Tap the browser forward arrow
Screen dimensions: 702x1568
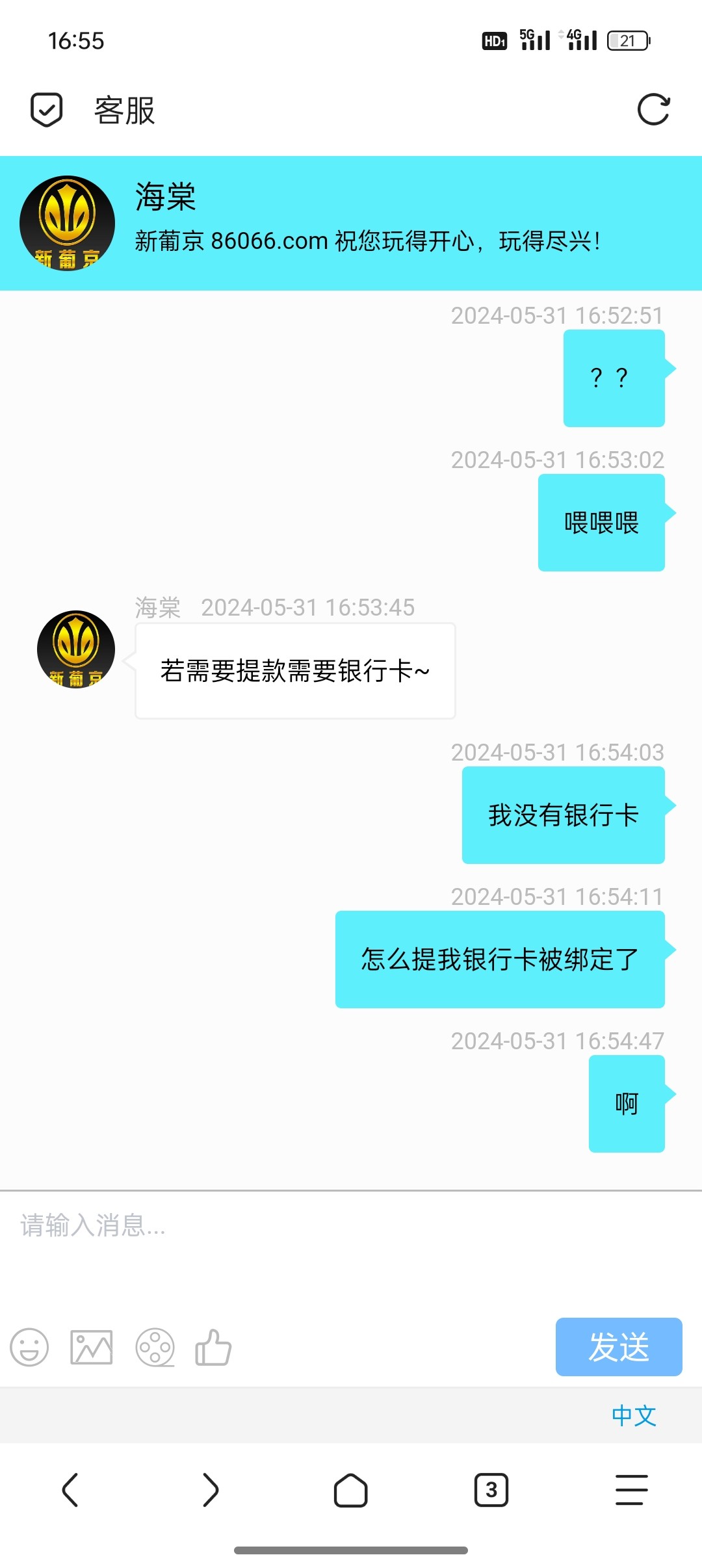(x=211, y=1492)
